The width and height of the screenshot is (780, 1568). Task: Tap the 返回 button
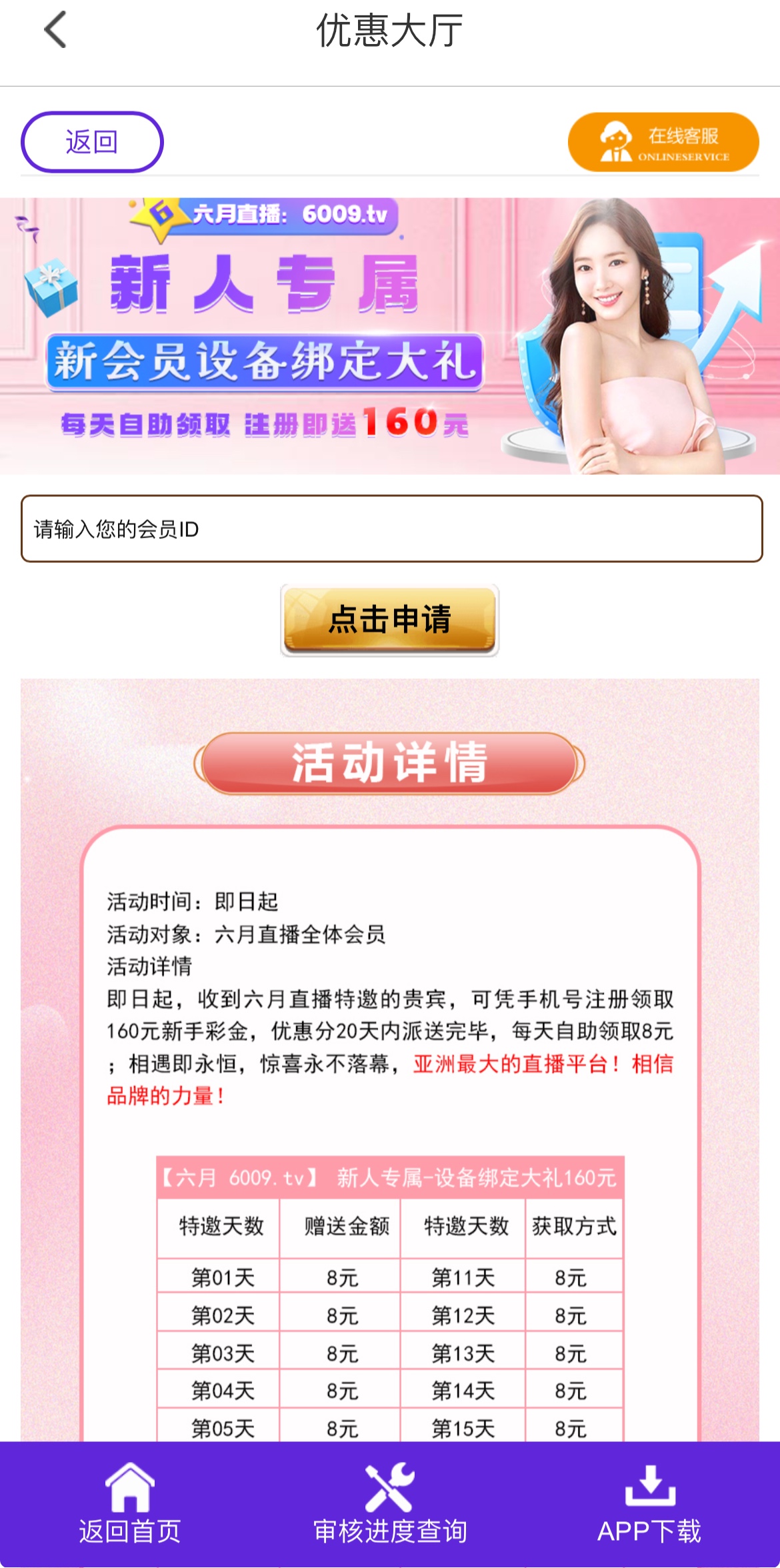pyautogui.click(x=92, y=142)
